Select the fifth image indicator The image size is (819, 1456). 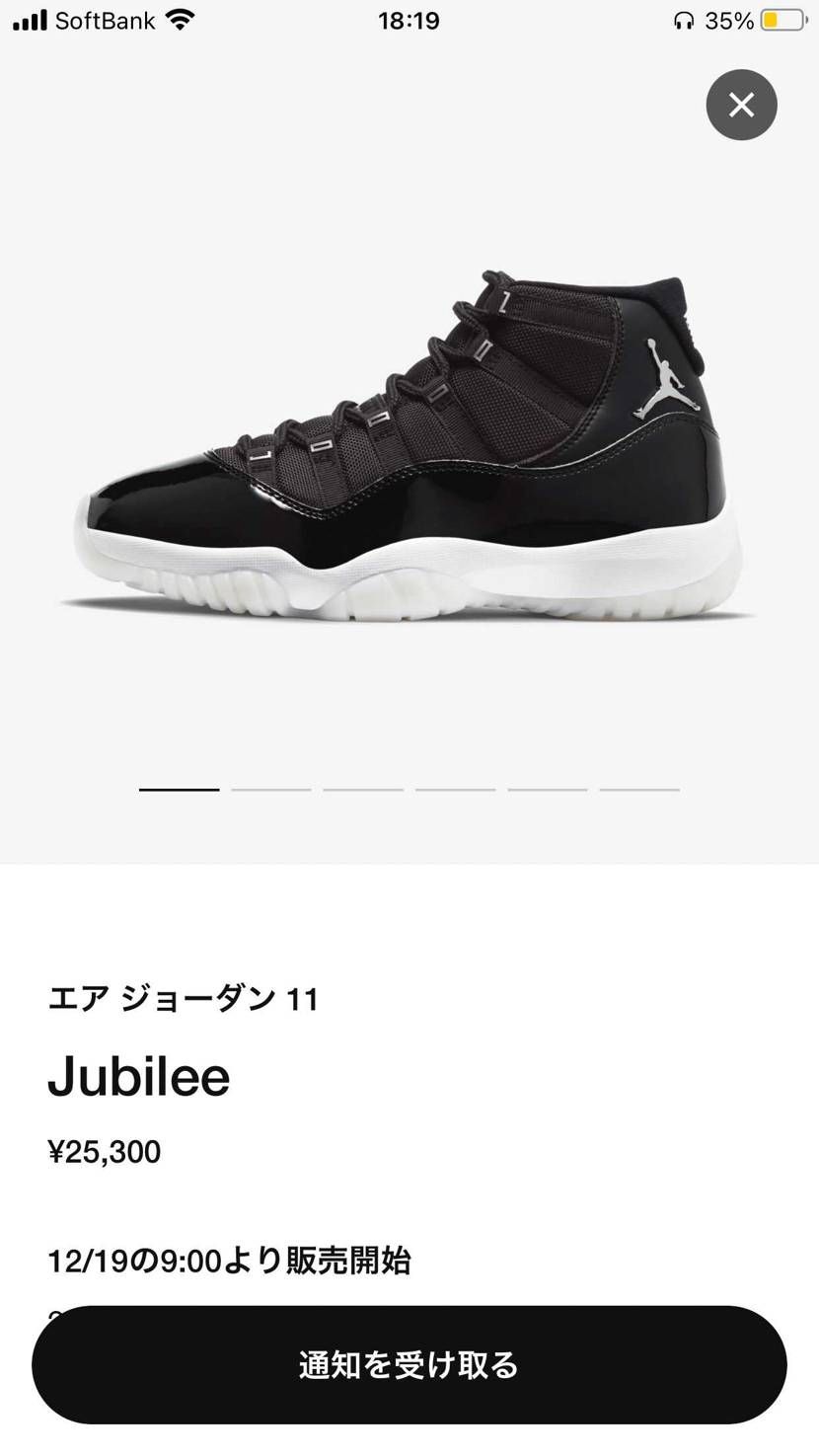(547, 790)
